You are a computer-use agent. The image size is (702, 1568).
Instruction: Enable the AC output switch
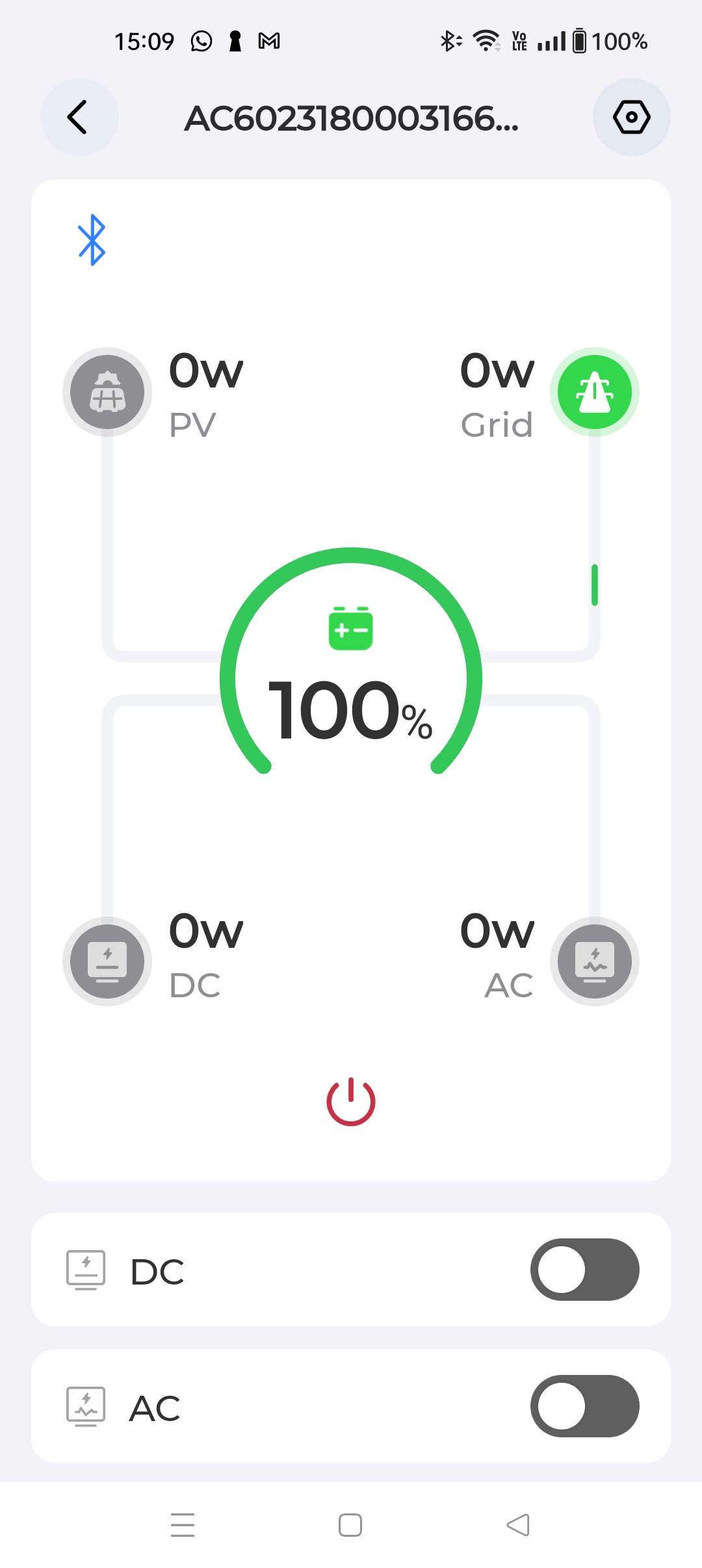[x=584, y=1406]
